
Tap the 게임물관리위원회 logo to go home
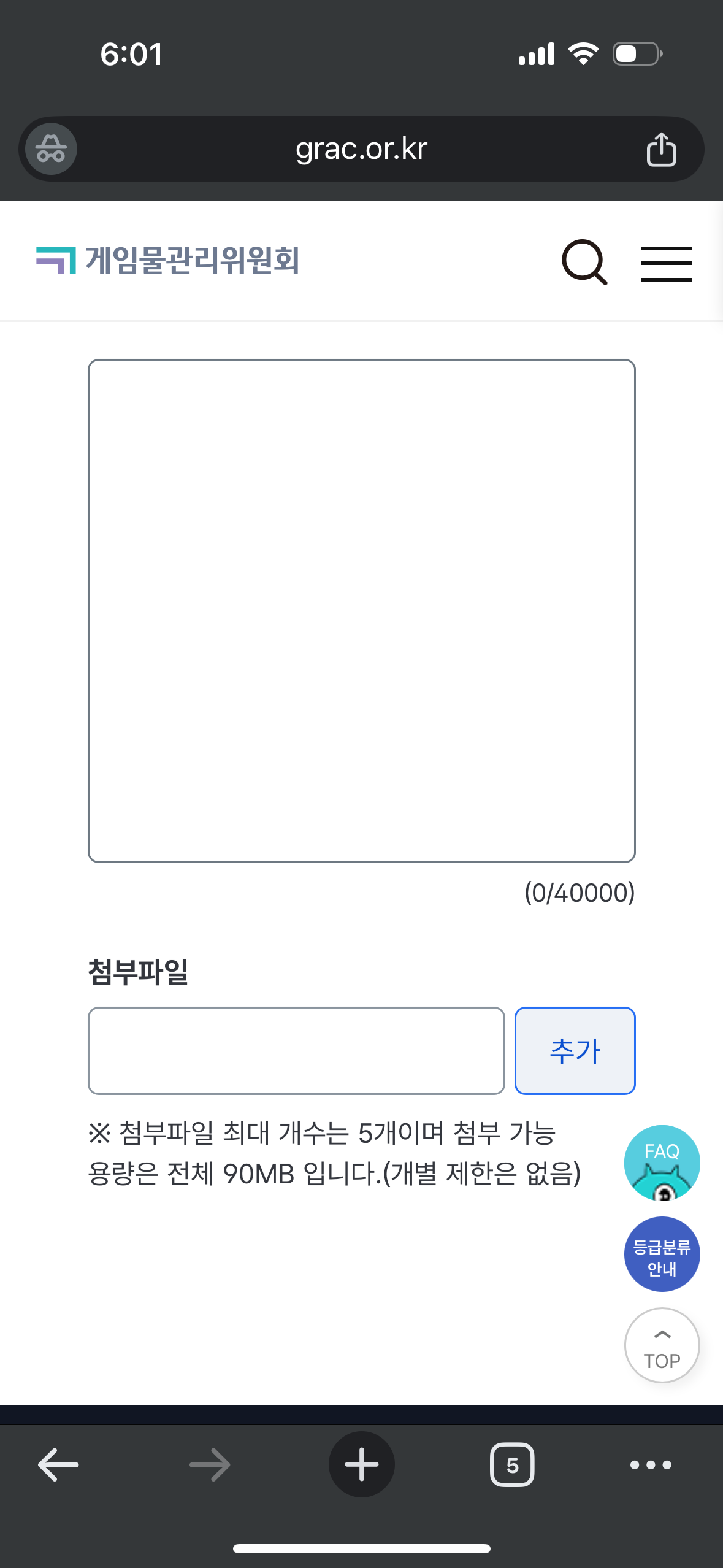167,260
